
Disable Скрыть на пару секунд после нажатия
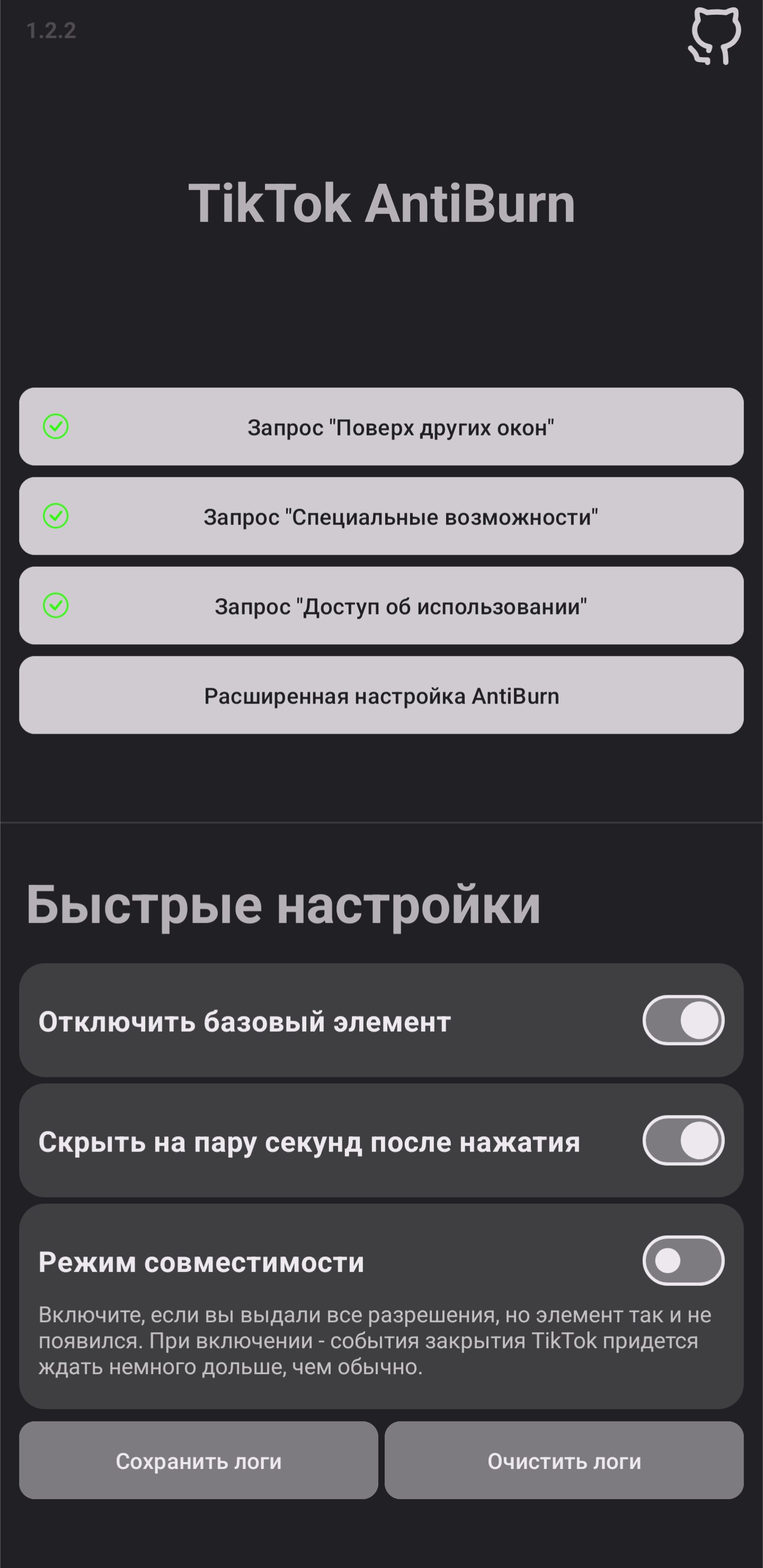click(x=683, y=1141)
